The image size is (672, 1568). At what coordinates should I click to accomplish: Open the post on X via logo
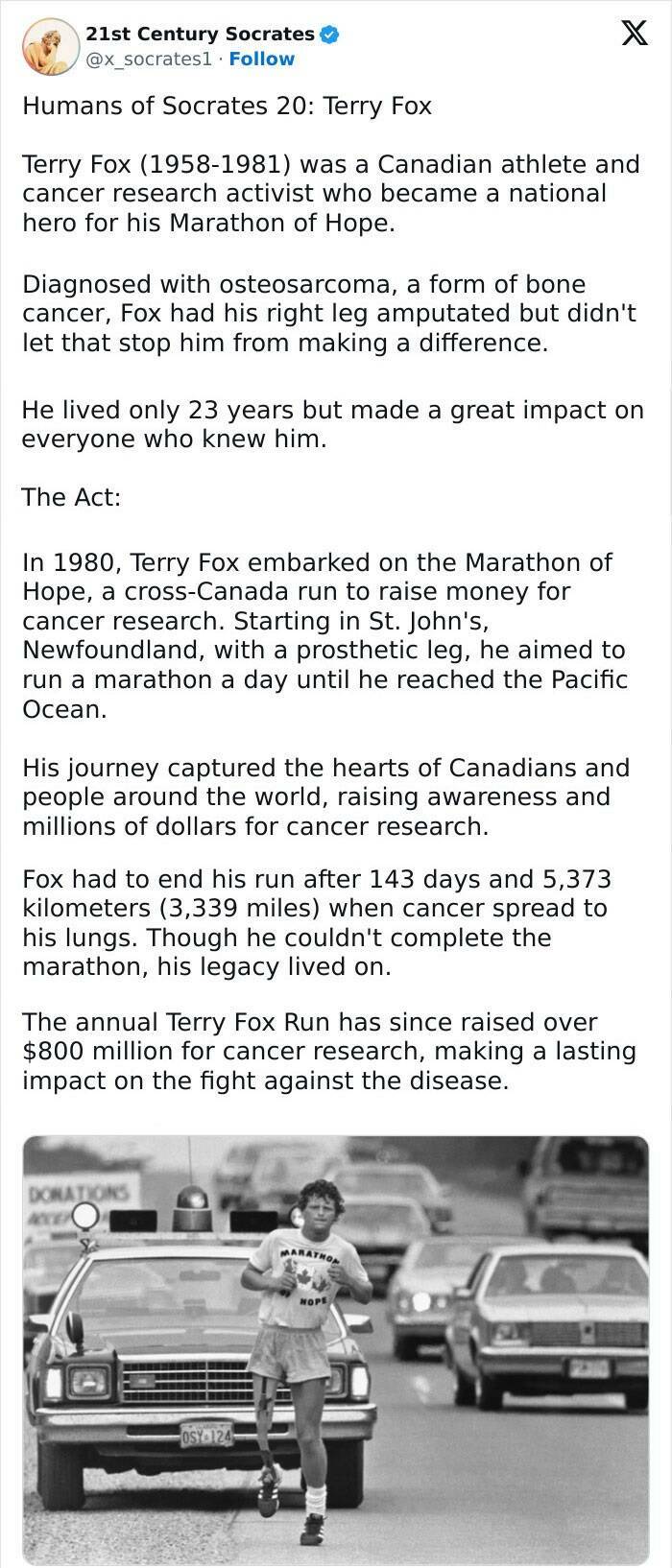[x=630, y=34]
